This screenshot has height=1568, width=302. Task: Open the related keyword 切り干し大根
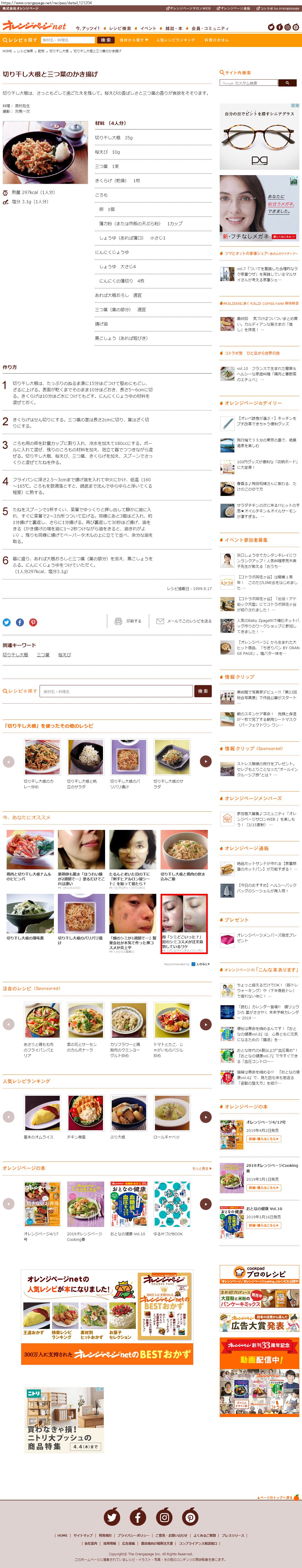click(15, 654)
